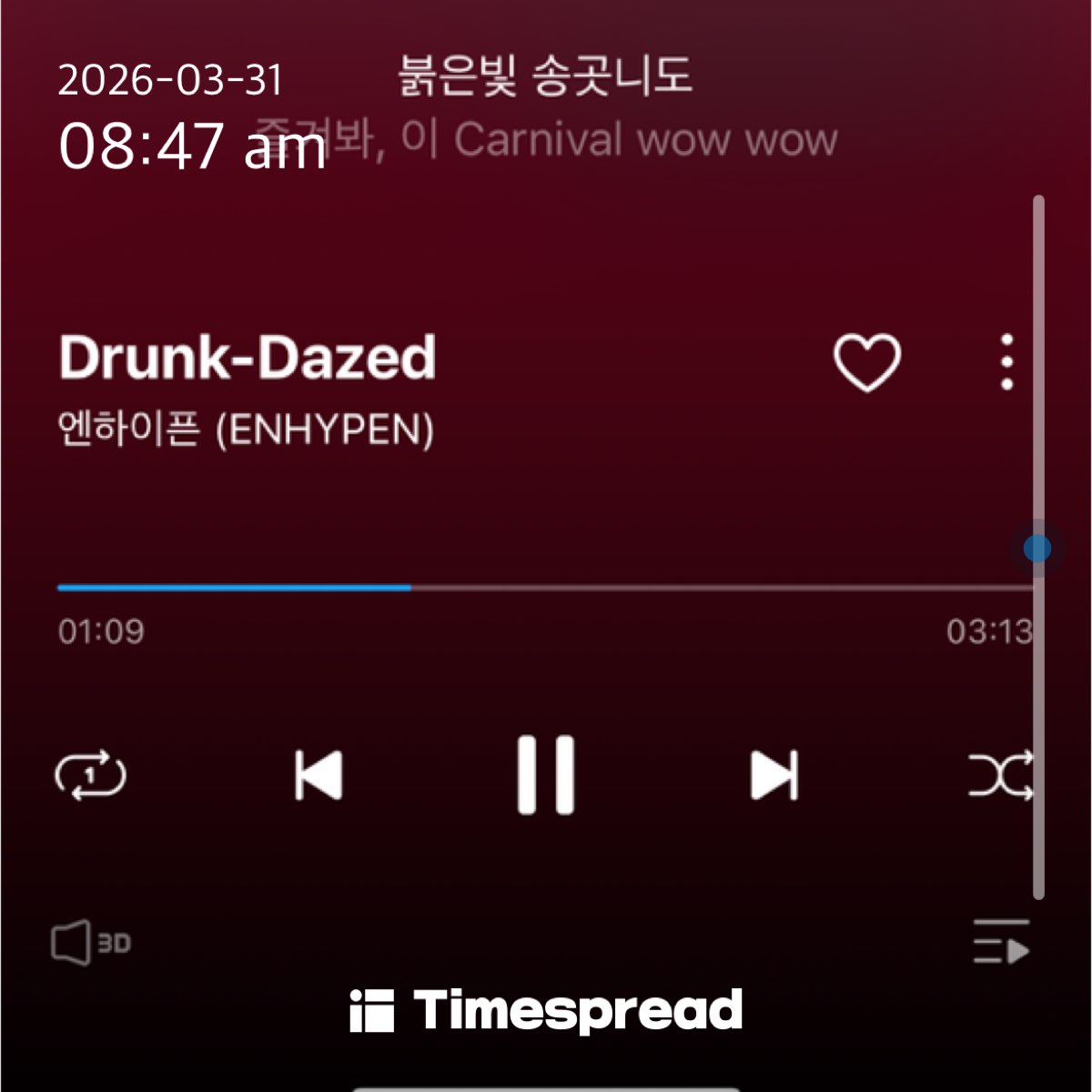
Task: Go back to the previous track
Action: click(x=318, y=775)
